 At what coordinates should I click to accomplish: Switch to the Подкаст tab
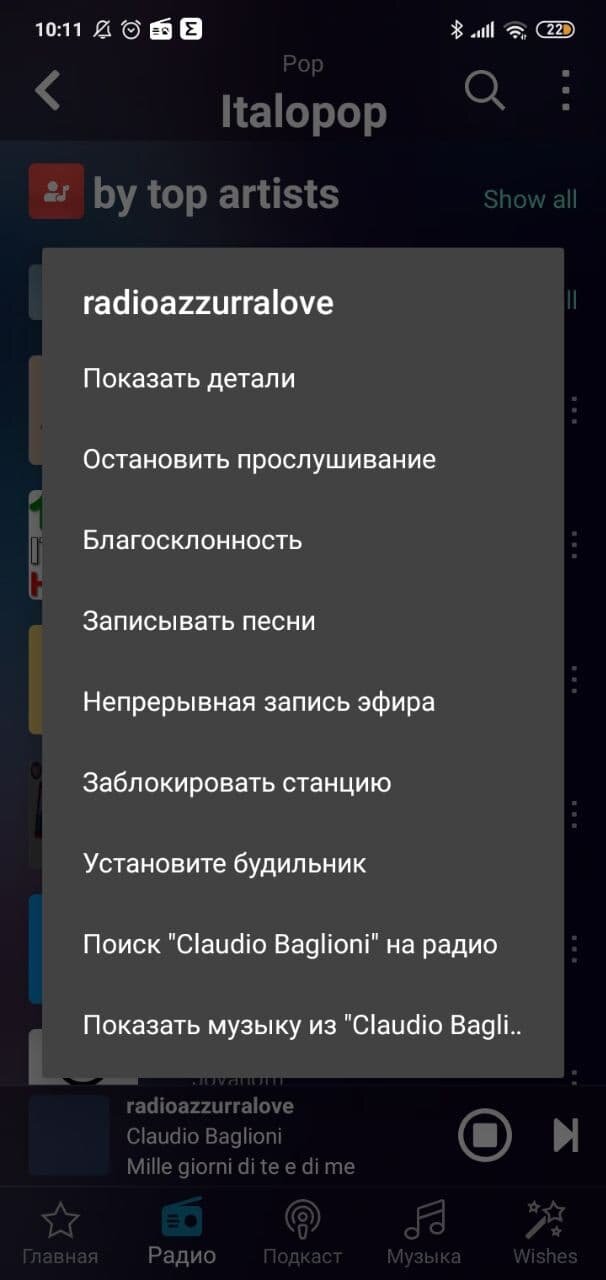302,1235
